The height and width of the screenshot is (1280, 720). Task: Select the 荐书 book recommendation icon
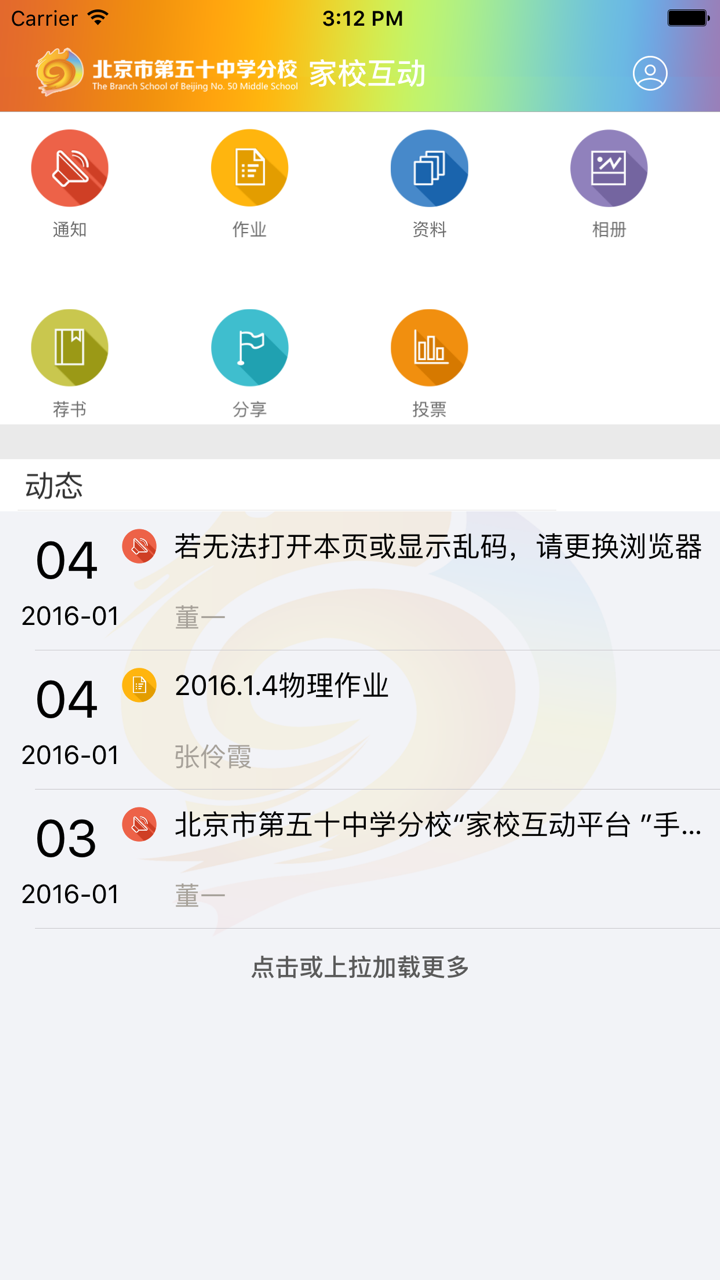tap(70, 347)
